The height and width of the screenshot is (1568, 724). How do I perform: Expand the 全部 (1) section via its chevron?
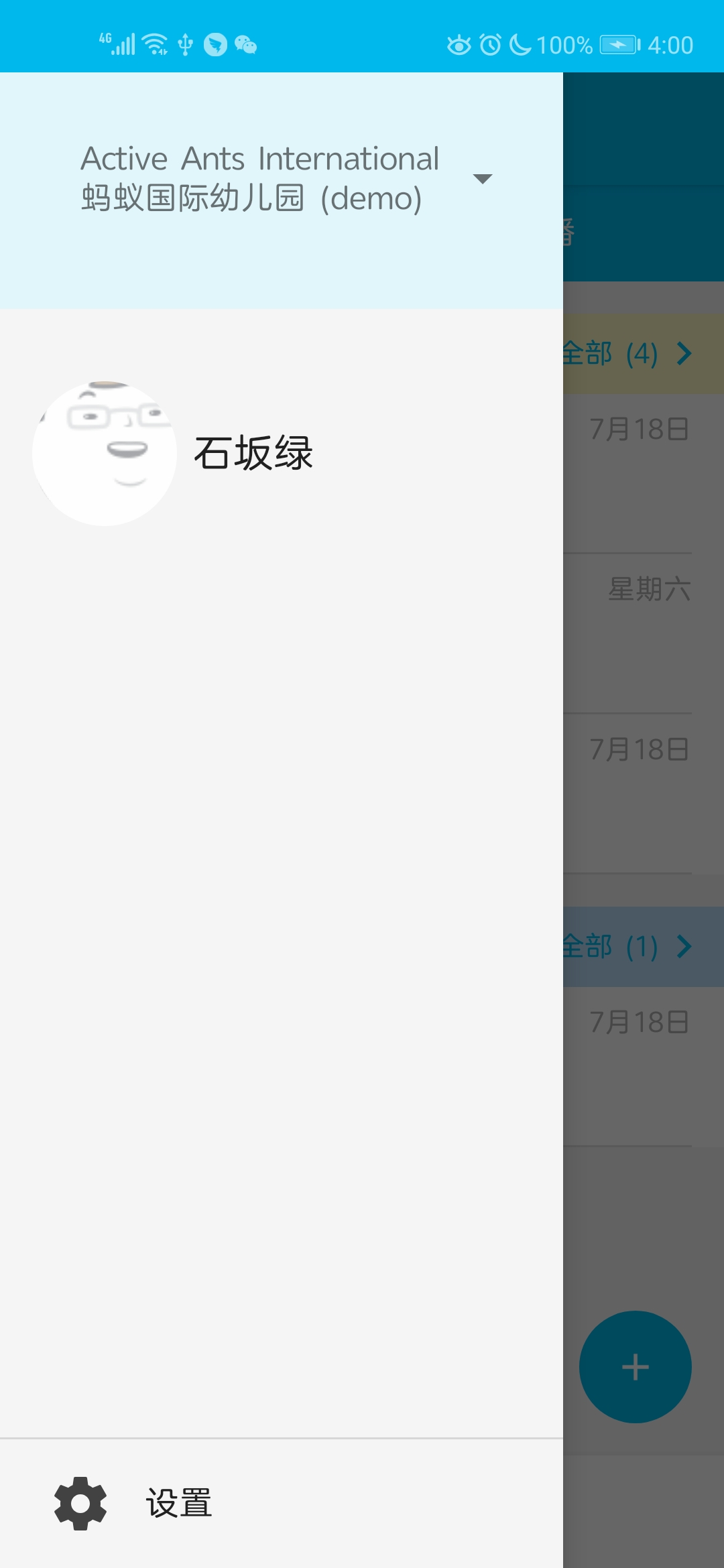click(x=685, y=946)
